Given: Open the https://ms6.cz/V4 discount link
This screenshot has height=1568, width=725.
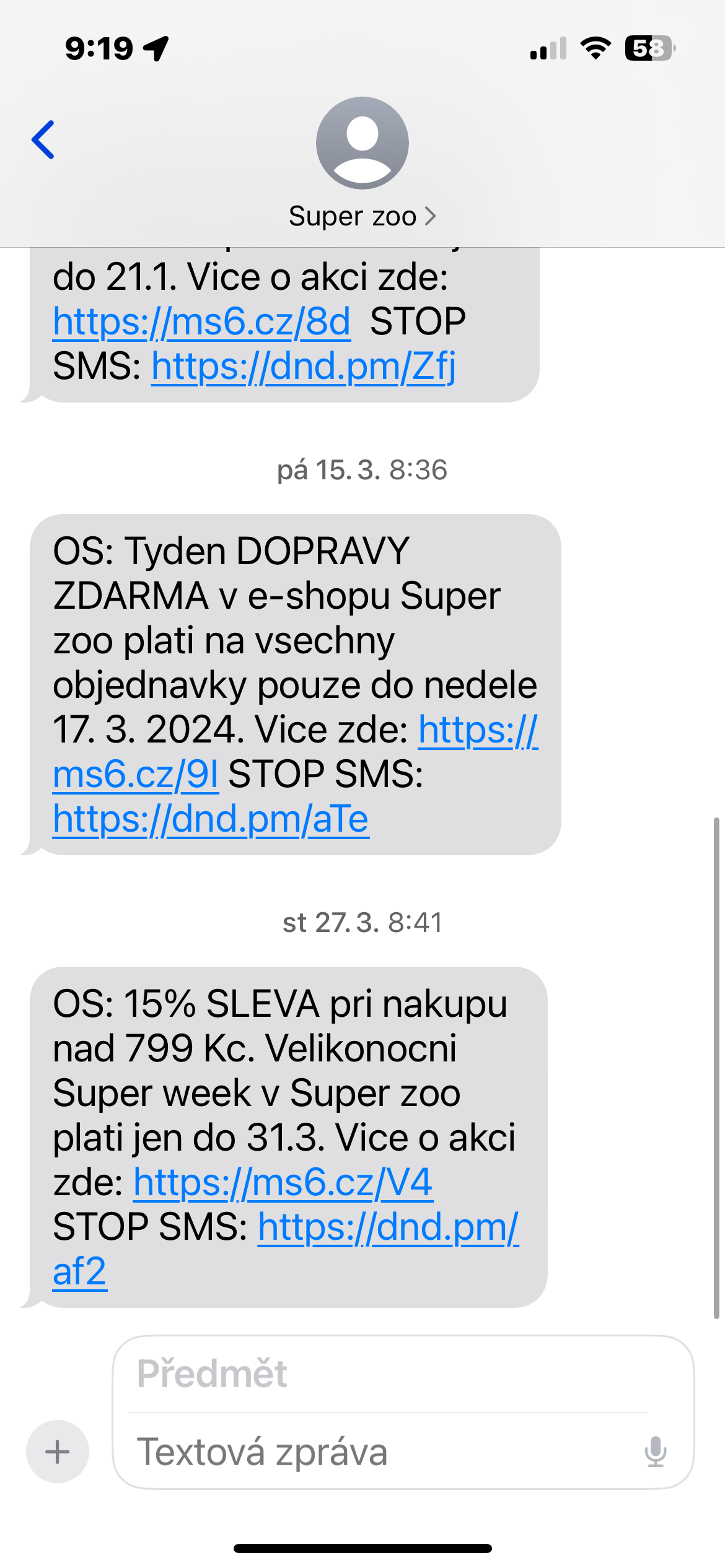Looking at the screenshot, I should (x=283, y=1182).
